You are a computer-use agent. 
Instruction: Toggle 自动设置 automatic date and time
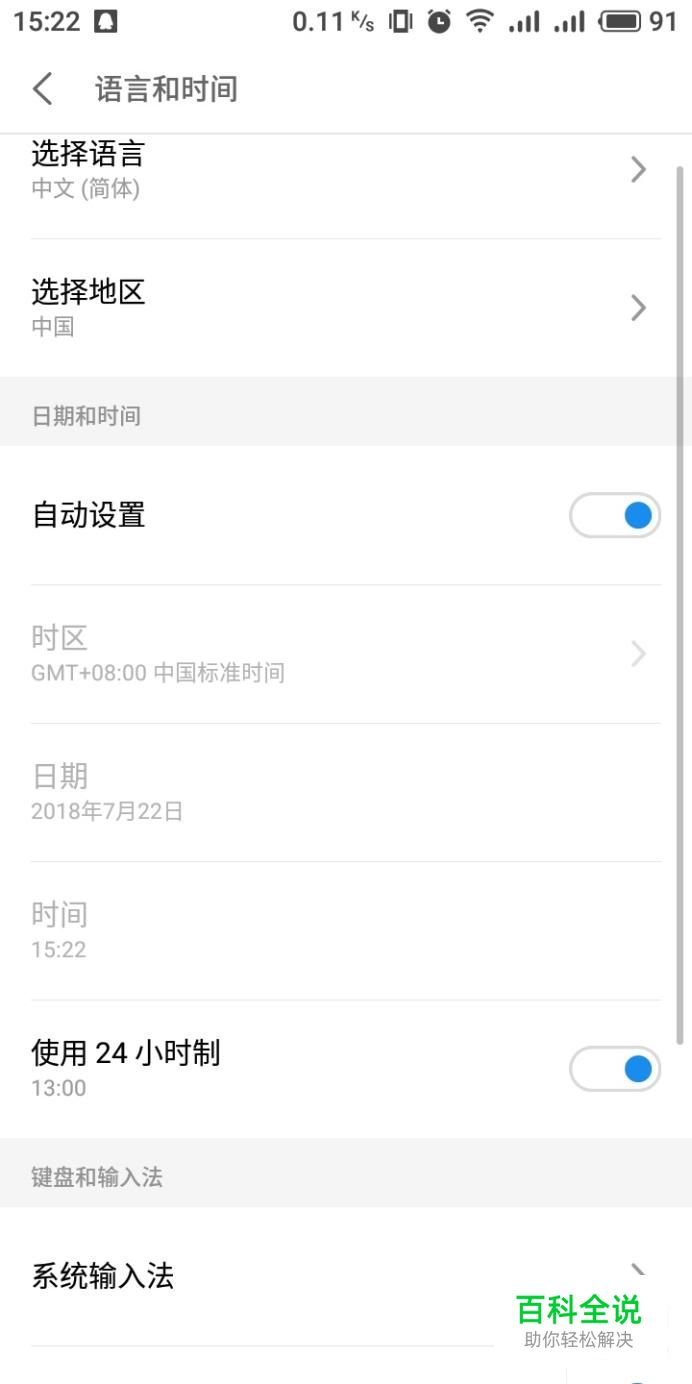pos(614,516)
